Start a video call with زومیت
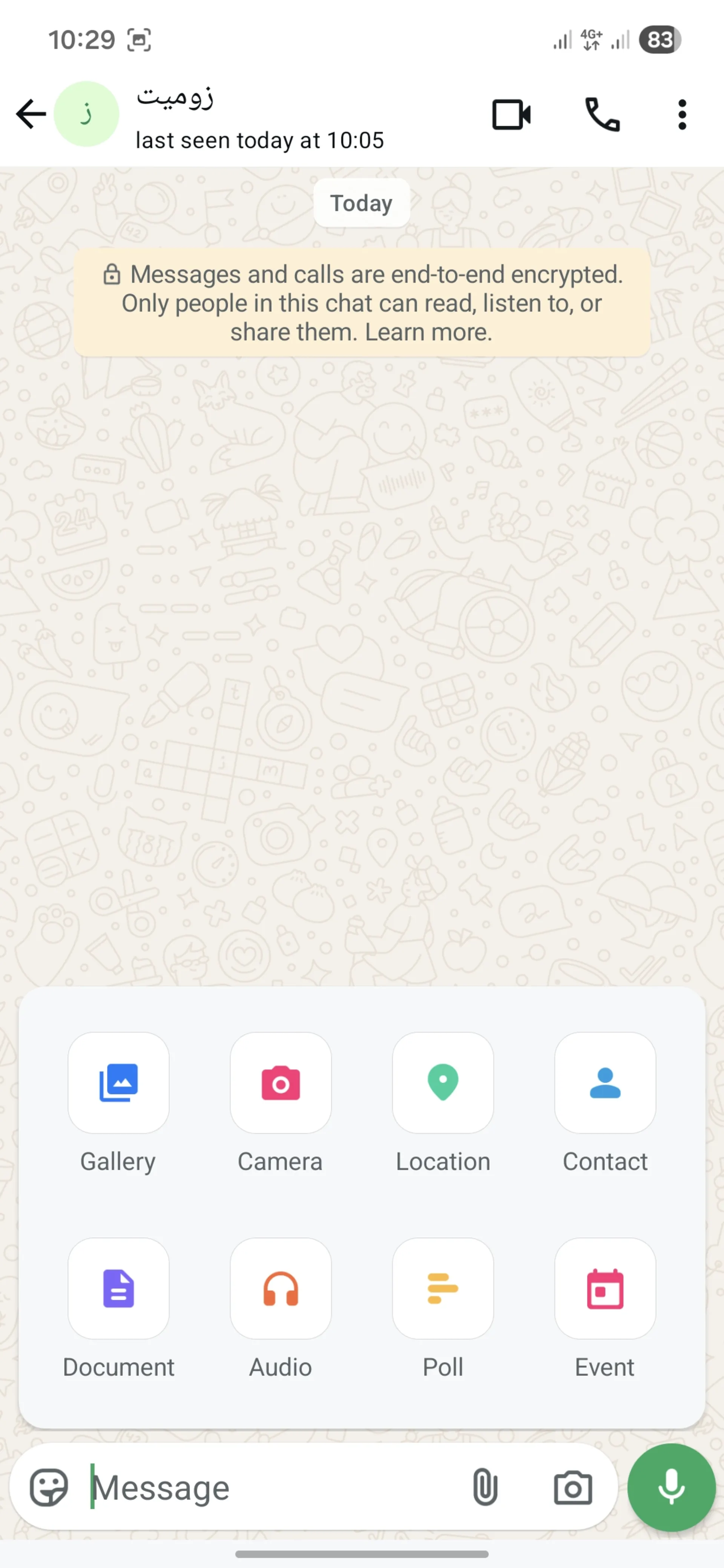The height and width of the screenshot is (1568, 724). pyautogui.click(x=511, y=115)
